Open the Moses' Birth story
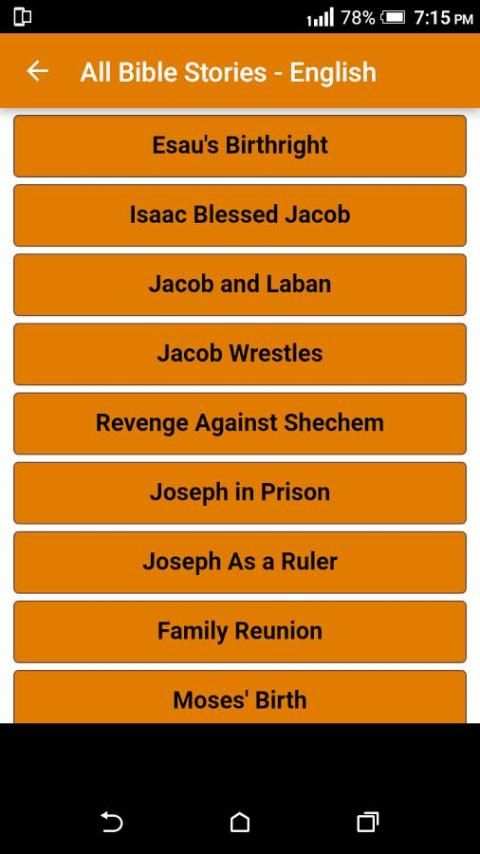Image resolution: width=480 pixels, height=854 pixels. pos(240,697)
